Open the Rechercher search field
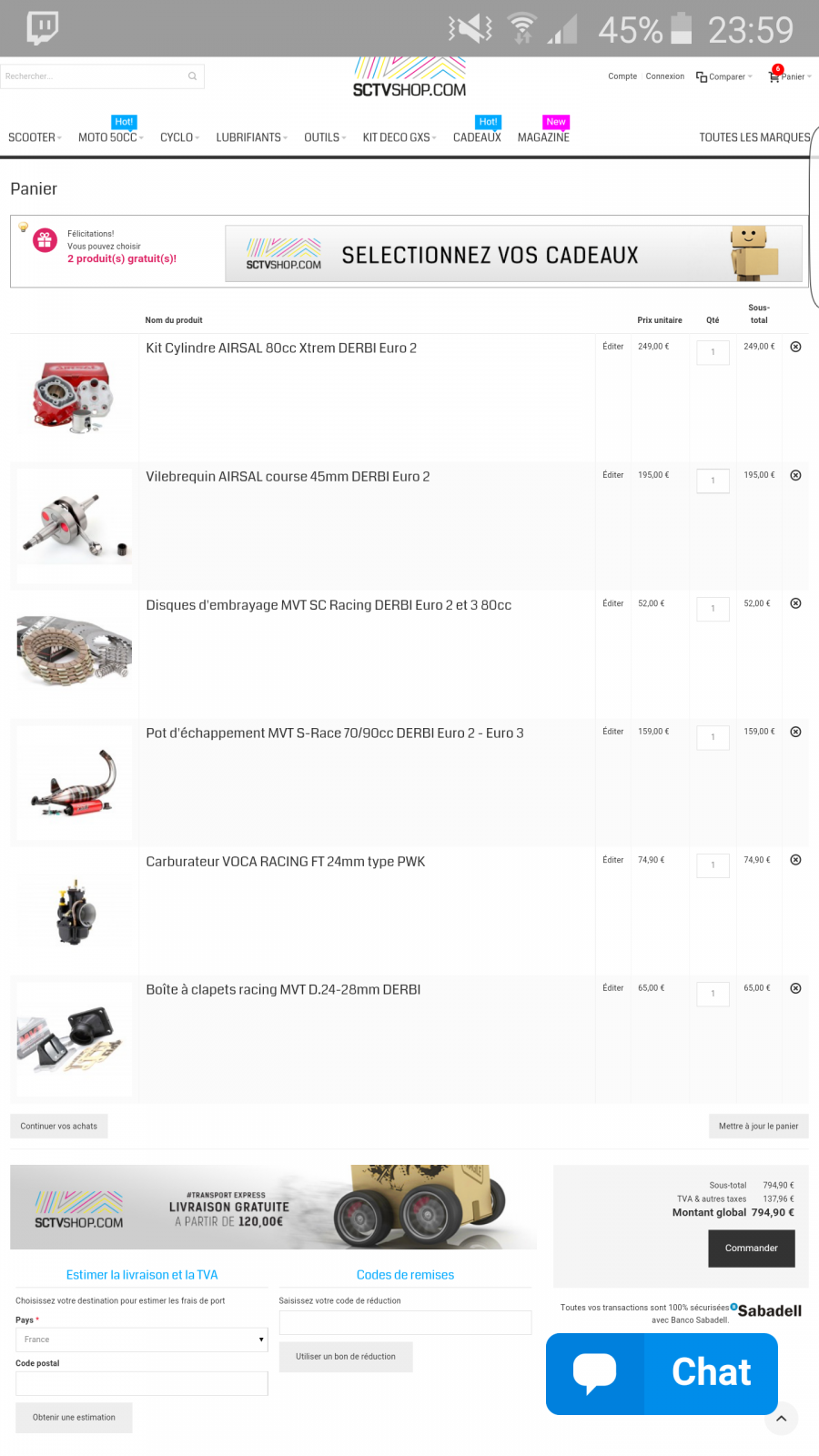This screenshot has height=1456, width=819. pos(102,76)
